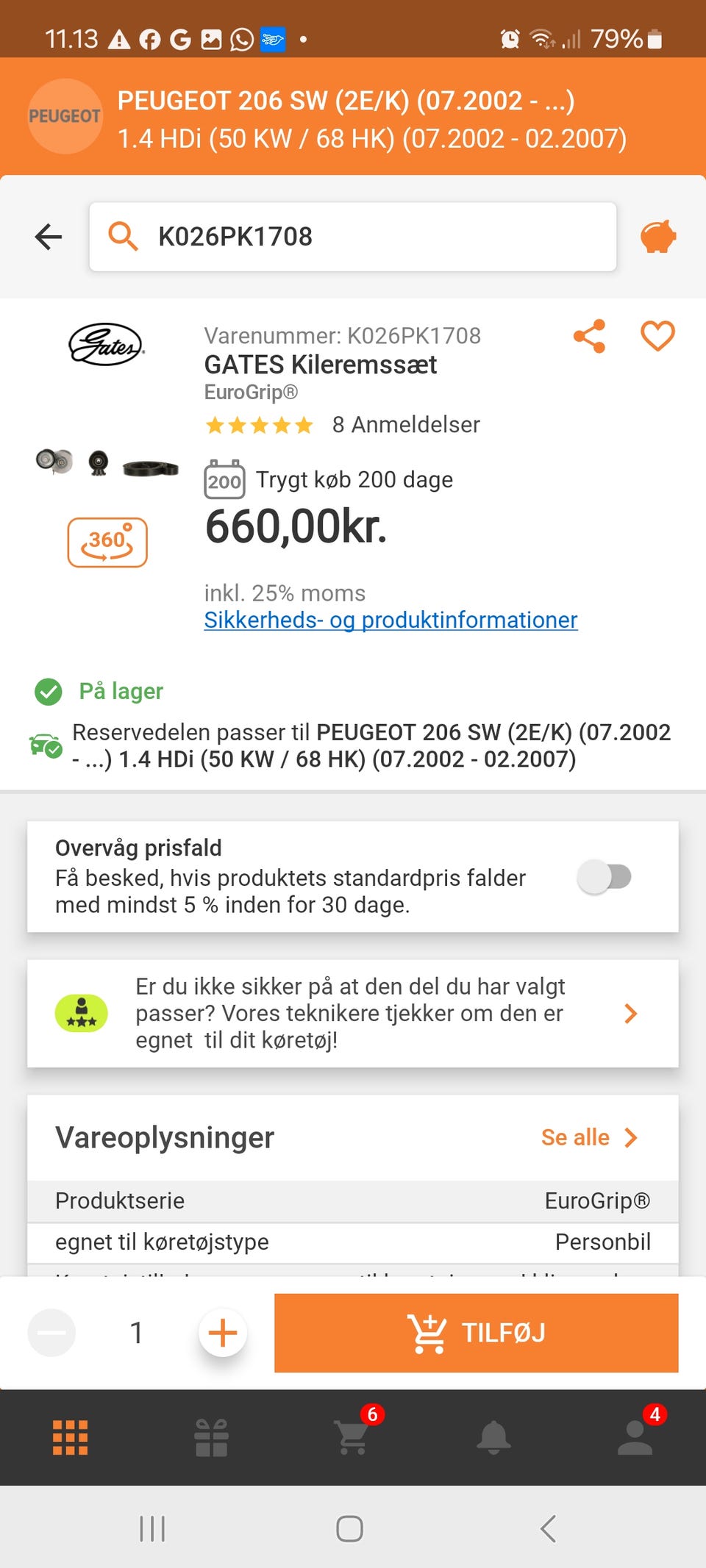Share this GATES Kileremssæt product
The height and width of the screenshot is (1568, 706).
589,337
